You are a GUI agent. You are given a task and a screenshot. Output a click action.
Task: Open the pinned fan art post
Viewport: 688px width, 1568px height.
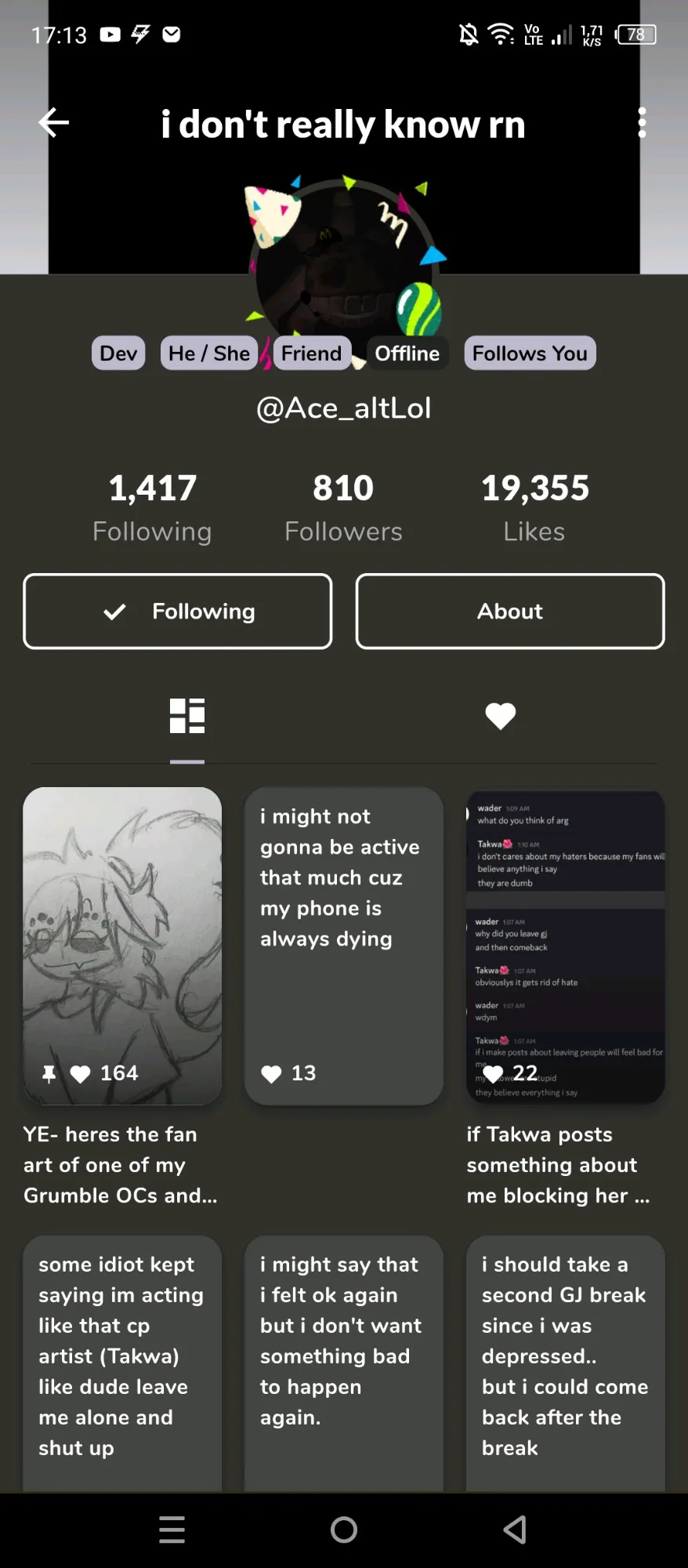pyautogui.click(x=122, y=946)
